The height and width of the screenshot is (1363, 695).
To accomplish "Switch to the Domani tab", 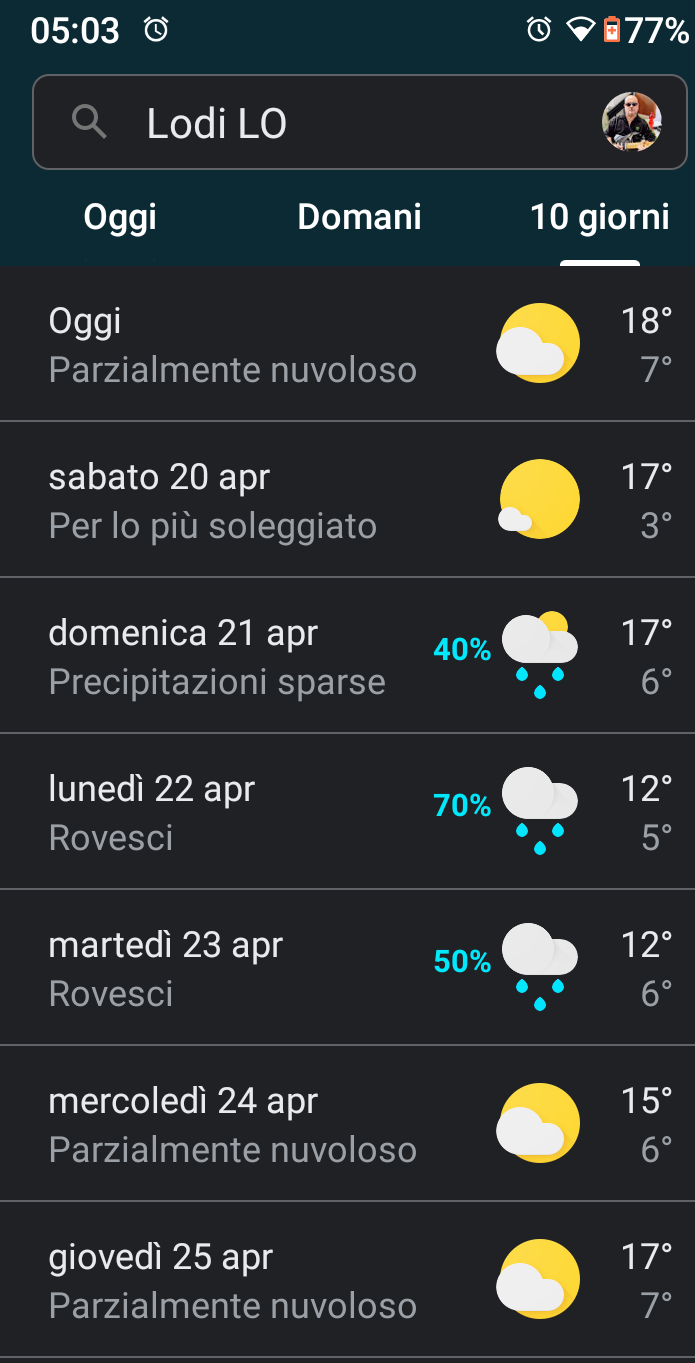I will coord(359,217).
